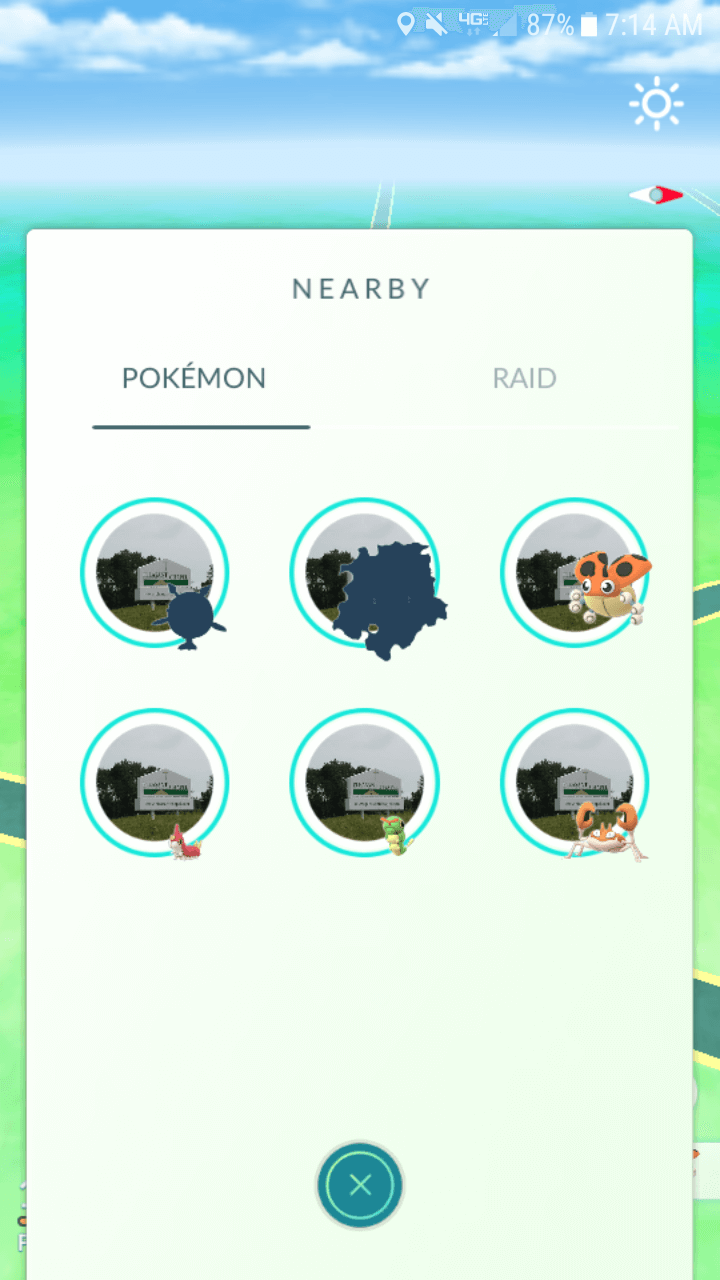This screenshot has width=720, height=1280.
Task: Tap the compass to reorient the map
Action: pos(656,195)
